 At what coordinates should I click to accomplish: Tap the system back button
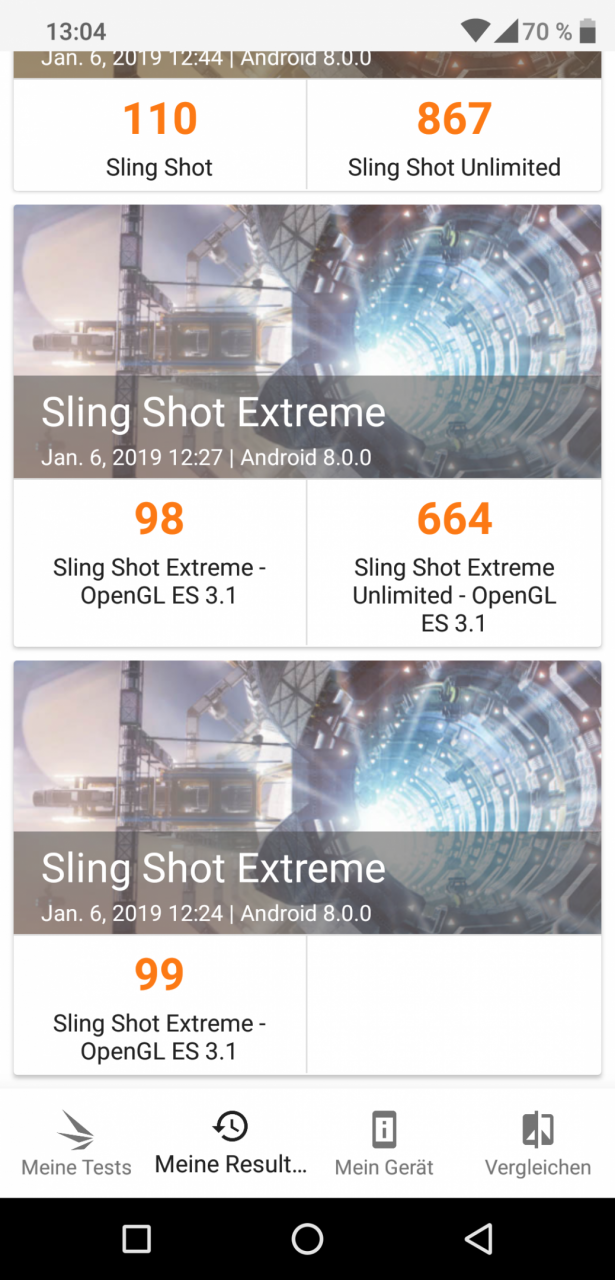click(x=479, y=1239)
